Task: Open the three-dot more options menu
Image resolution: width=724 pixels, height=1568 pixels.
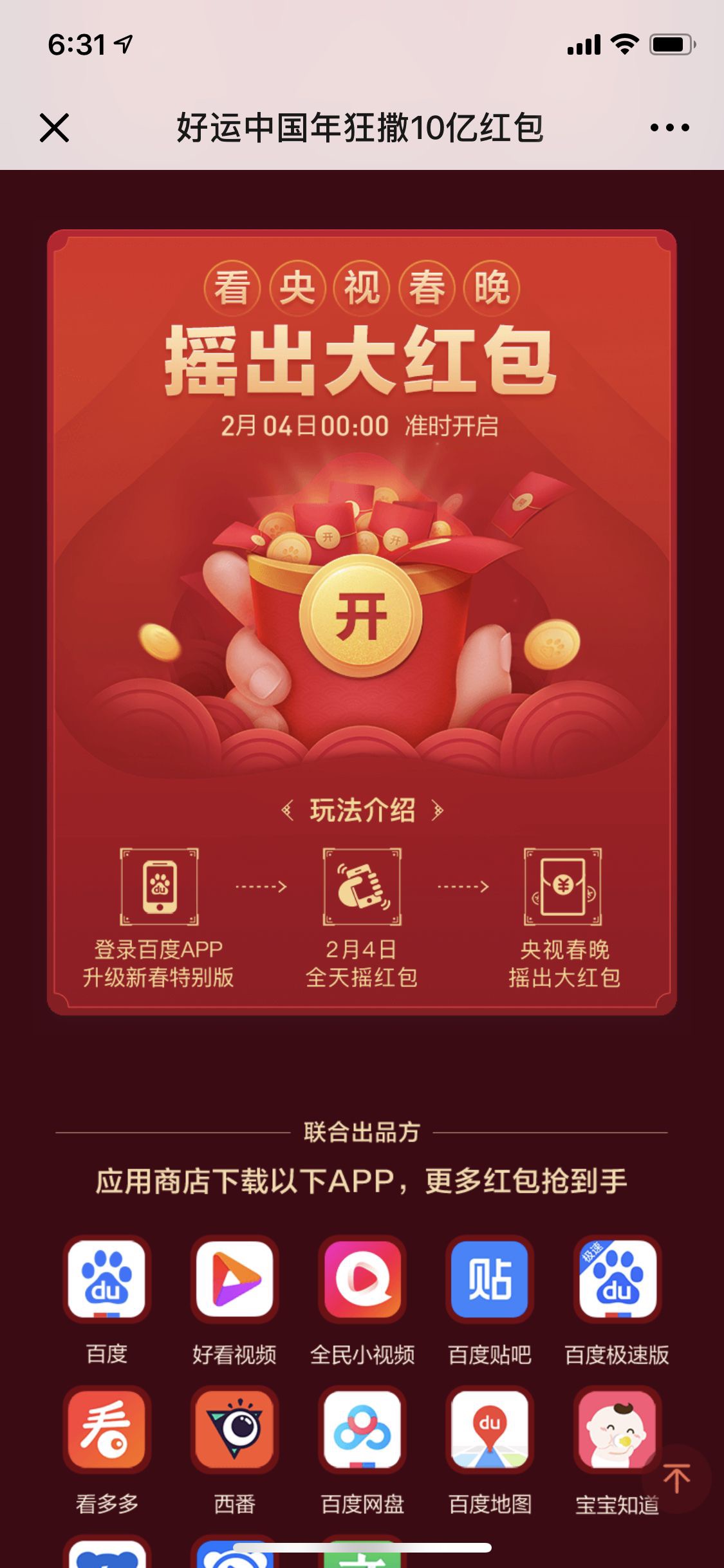Action: tap(669, 127)
